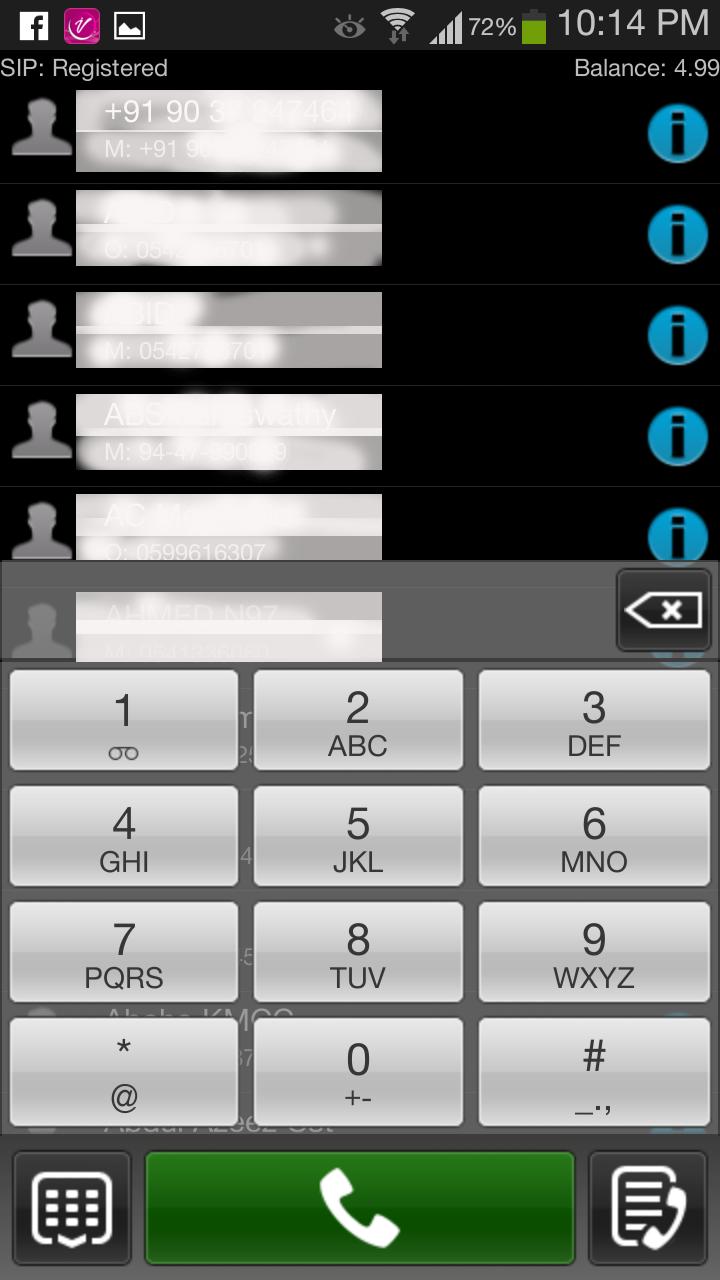Dial digit 0
Viewport: 720px width, 1280px height.
tap(358, 1070)
